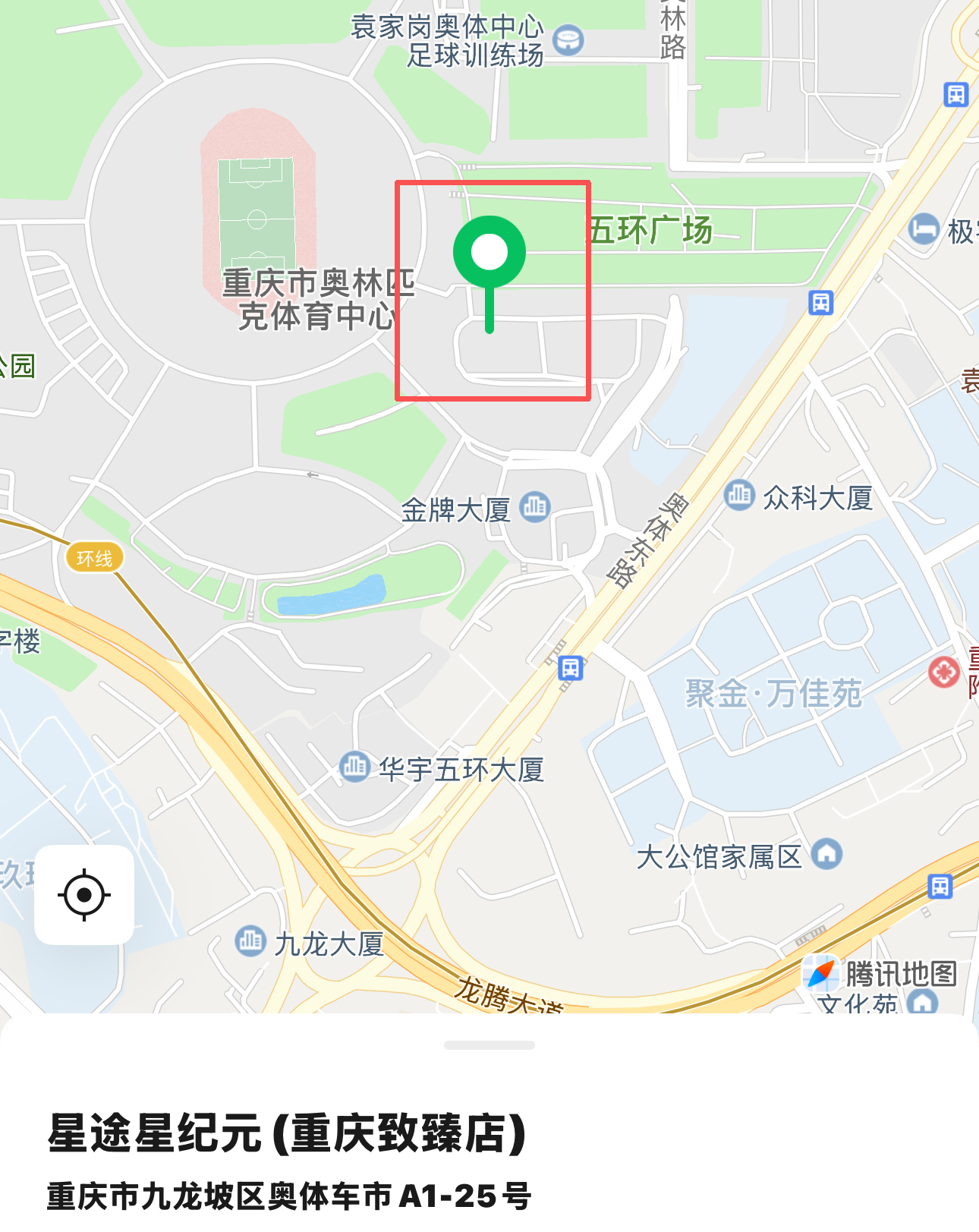Select 华宇五环大厦 point on map
979x1232 pixels.
[354, 767]
